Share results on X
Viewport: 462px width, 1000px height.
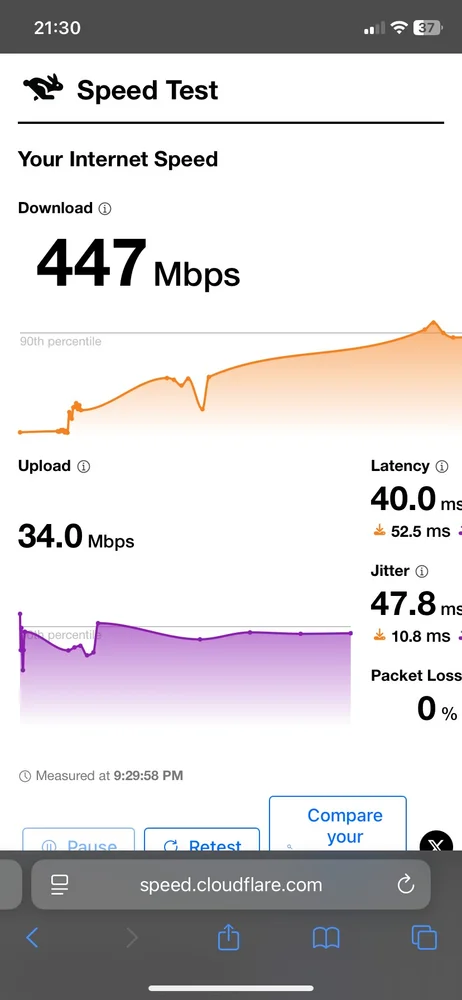[436, 843]
